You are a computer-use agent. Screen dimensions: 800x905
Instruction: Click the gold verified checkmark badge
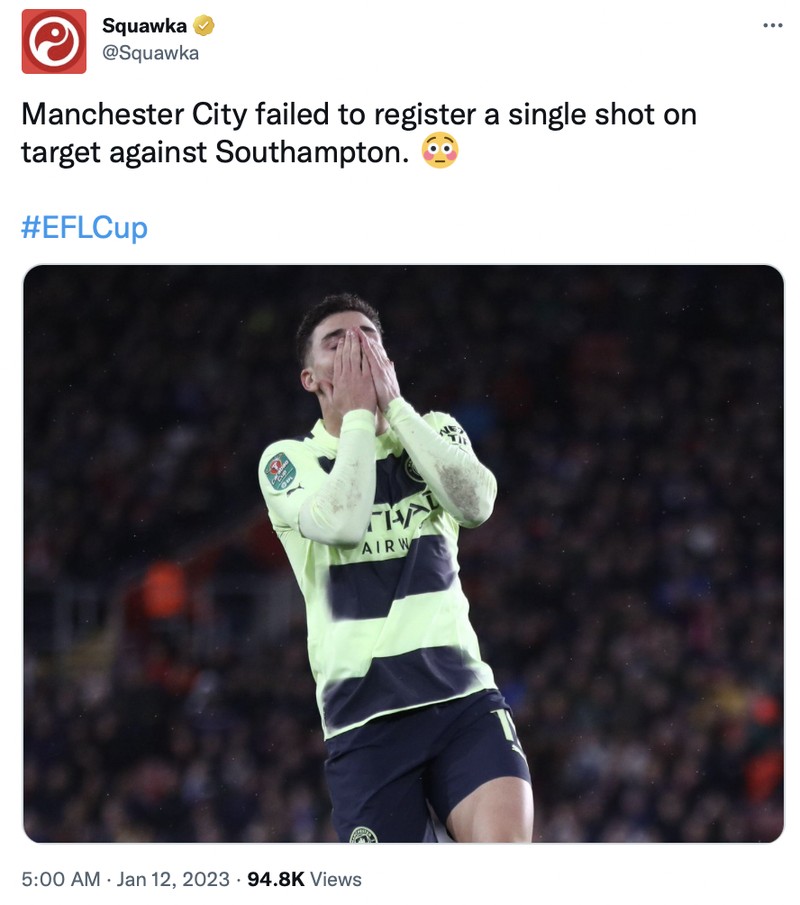point(203,27)
